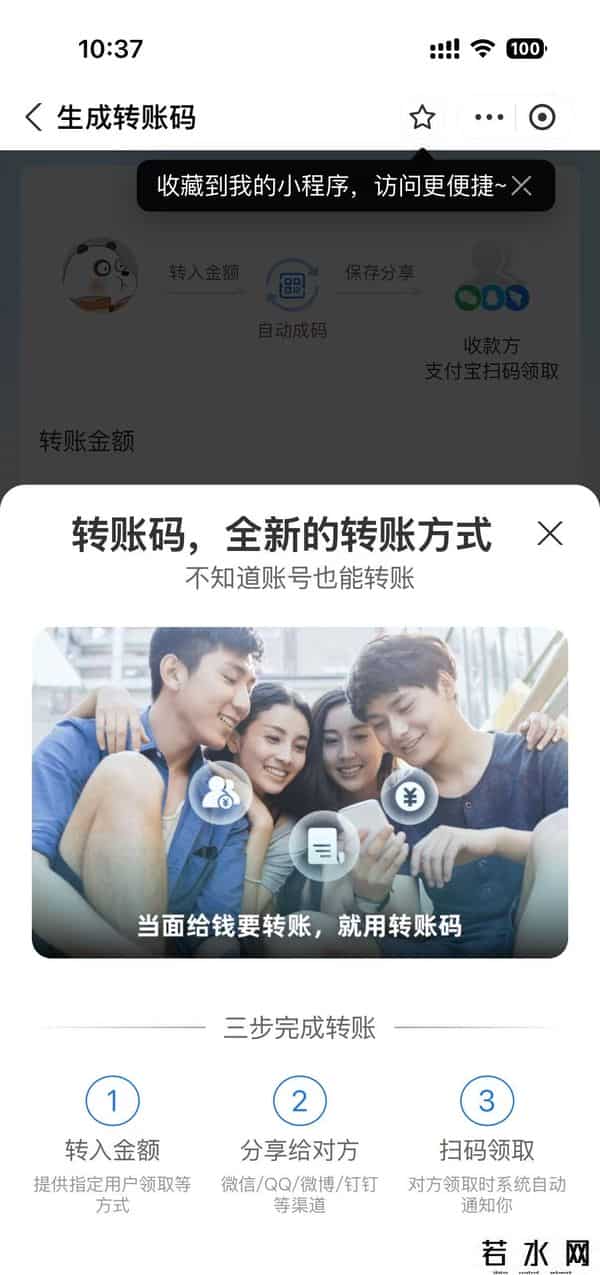Image resolution: width=600 pixels, height=1275 pixels.
Task: Dismiss the 收藏到我的小程序 tooltip
Action: (521, 186)
